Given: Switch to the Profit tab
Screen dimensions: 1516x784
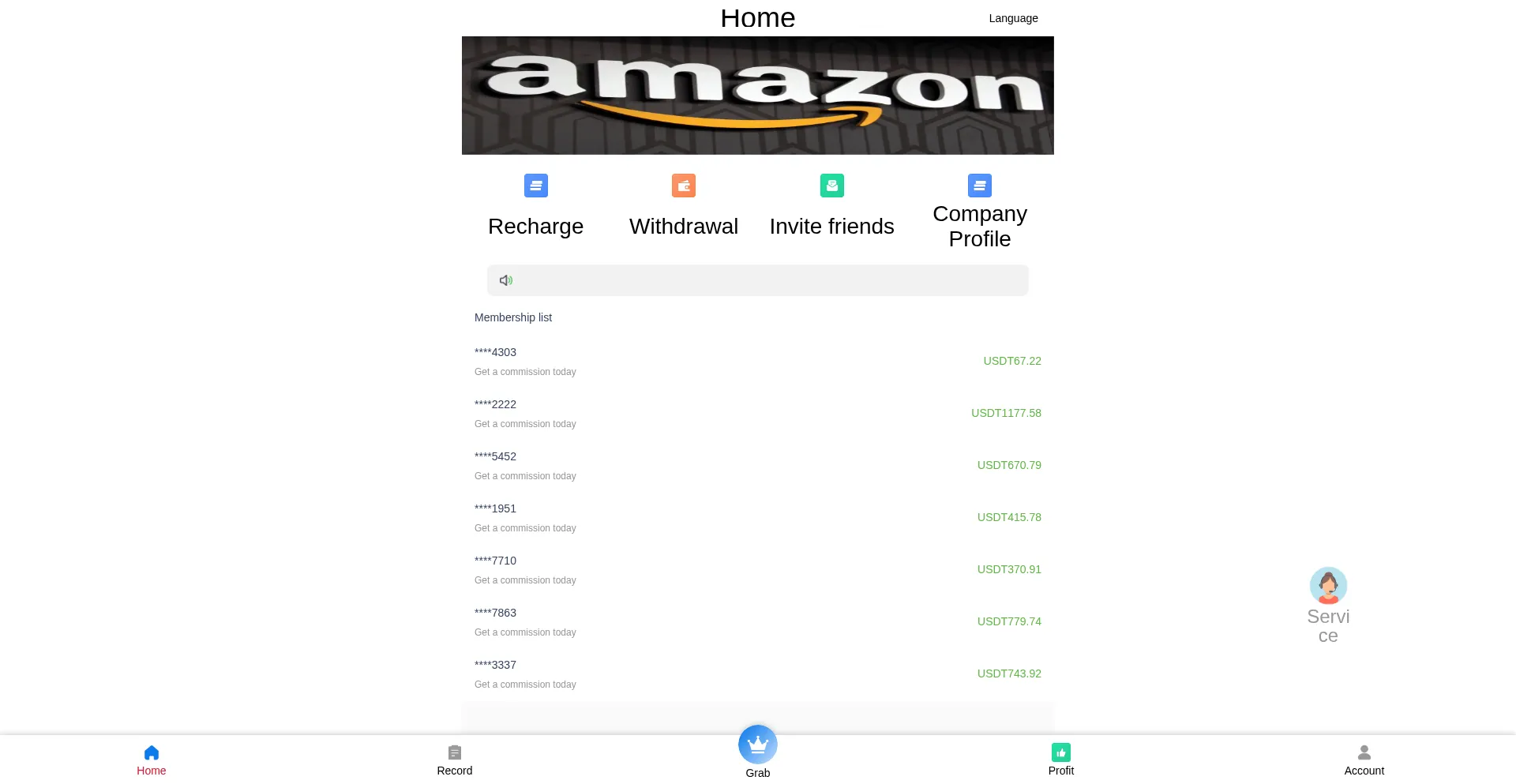Looking at the screenshot, I should 1060,760.
